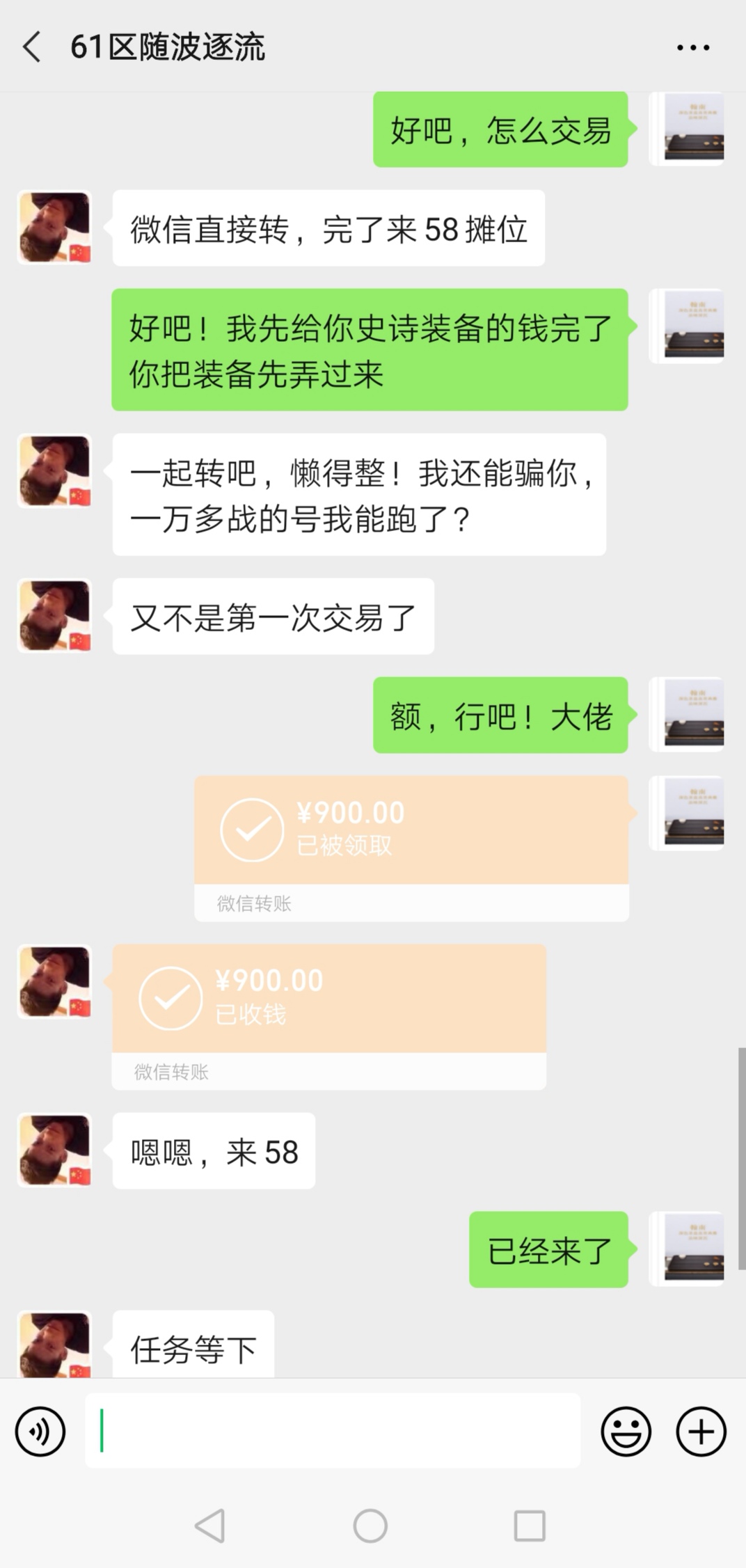Switch to voice message input
This screenshot has height=1568, width=746.
click(x=40, y=1432)
